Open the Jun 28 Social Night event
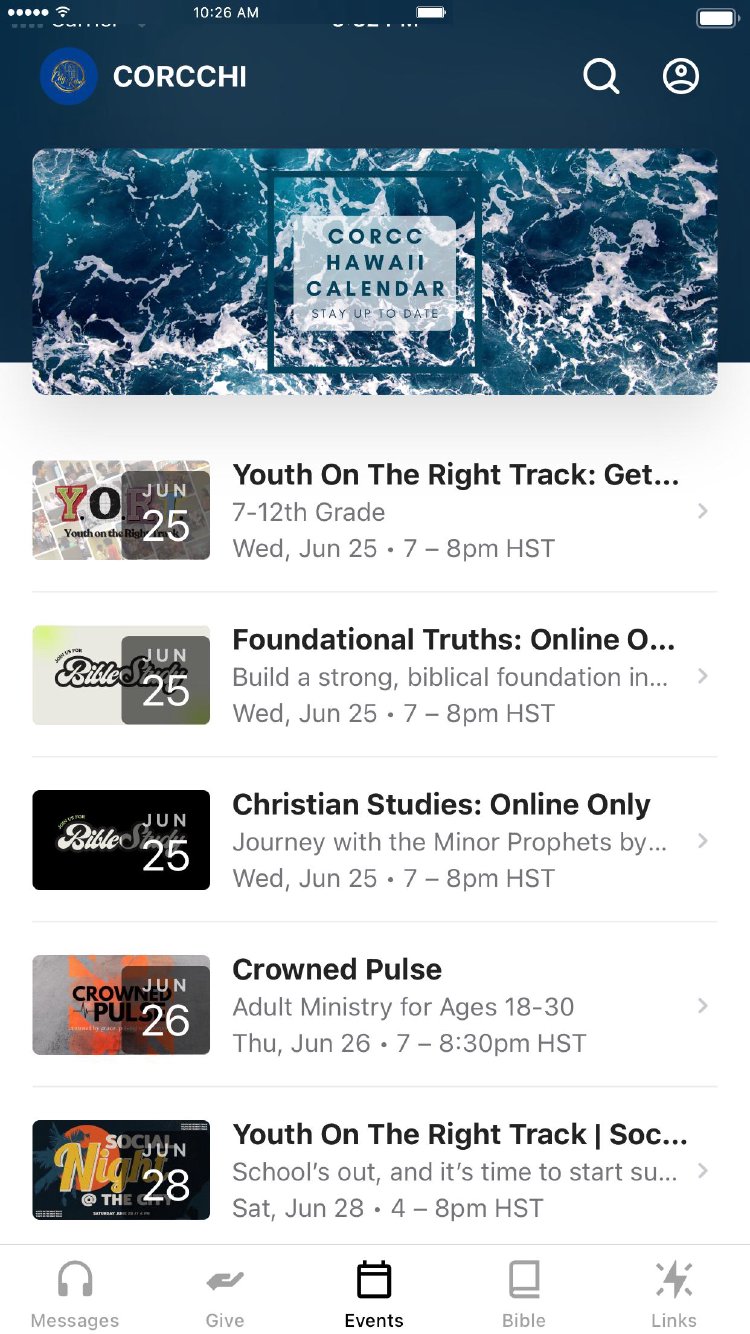This screenshot has width=750, height=1334. [374, 1171]
